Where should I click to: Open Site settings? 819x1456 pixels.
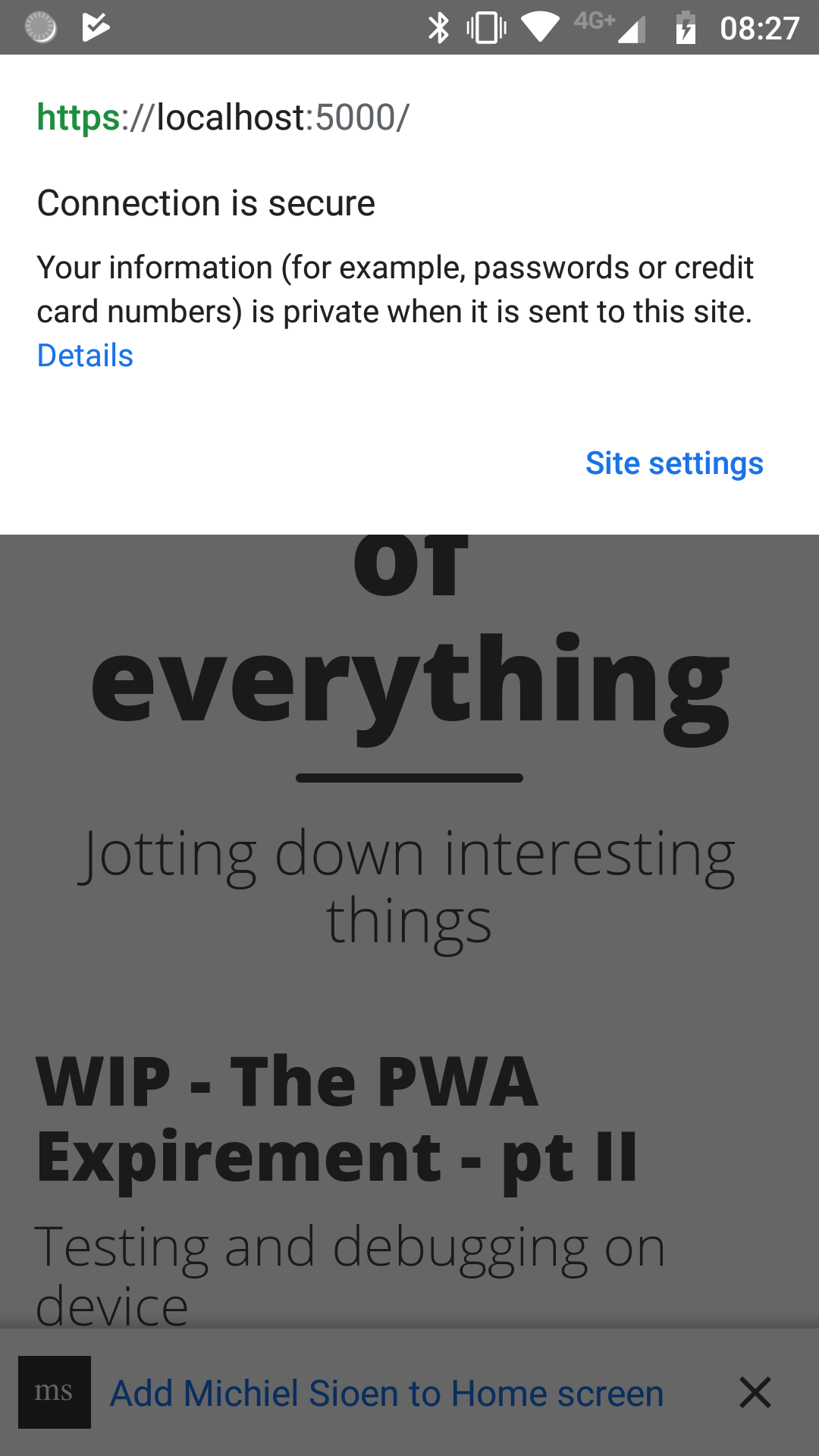point(674,463)
